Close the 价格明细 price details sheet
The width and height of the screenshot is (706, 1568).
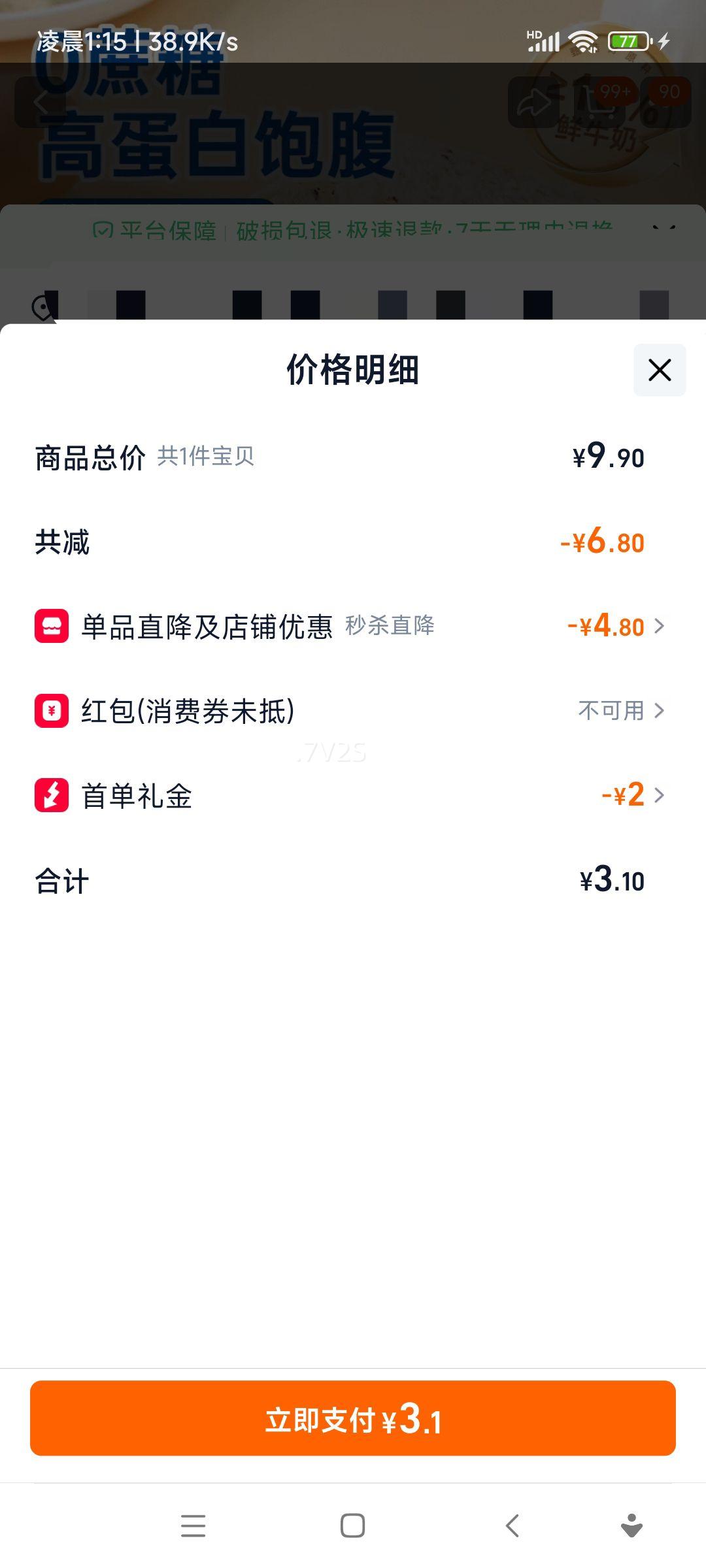[x=659, y=370]
